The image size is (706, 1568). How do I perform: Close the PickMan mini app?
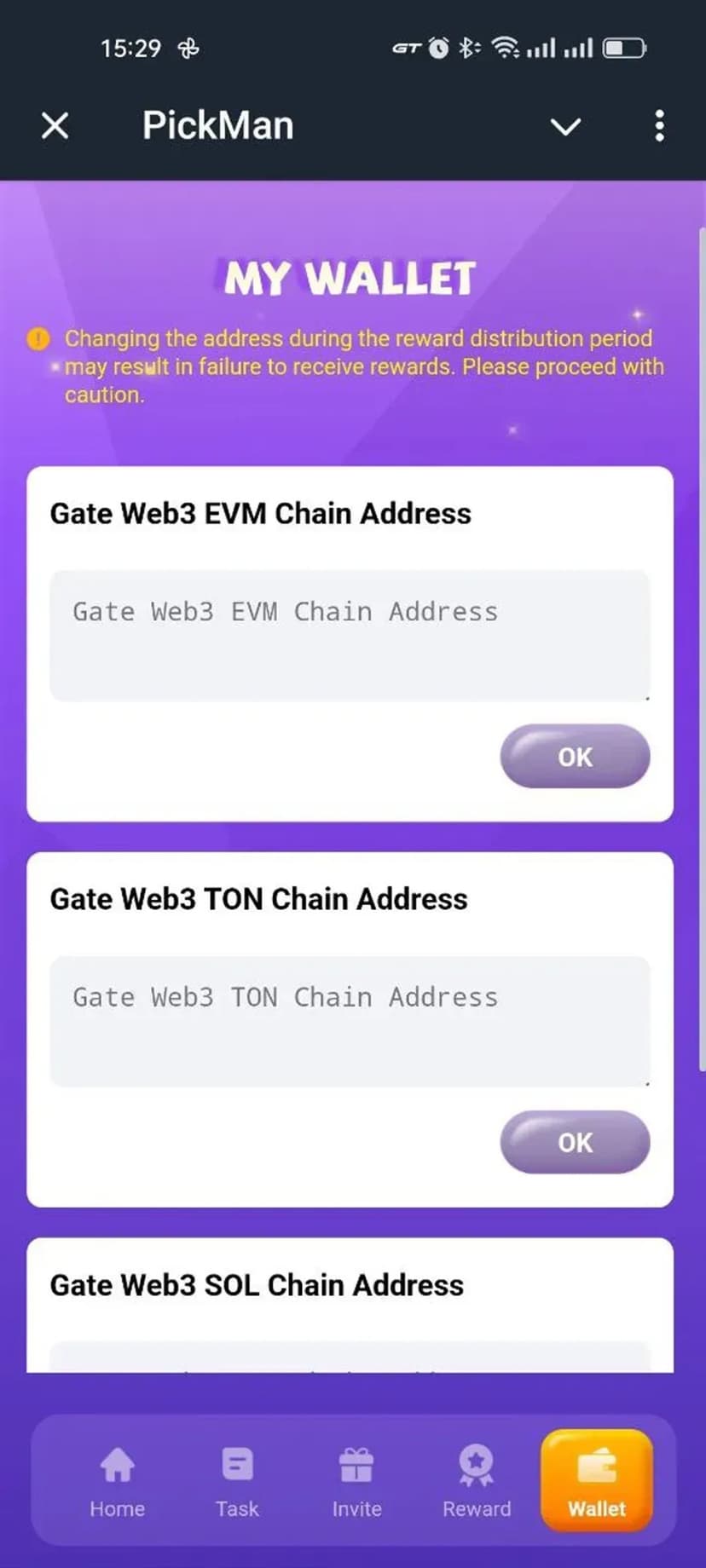coord(55,126)
